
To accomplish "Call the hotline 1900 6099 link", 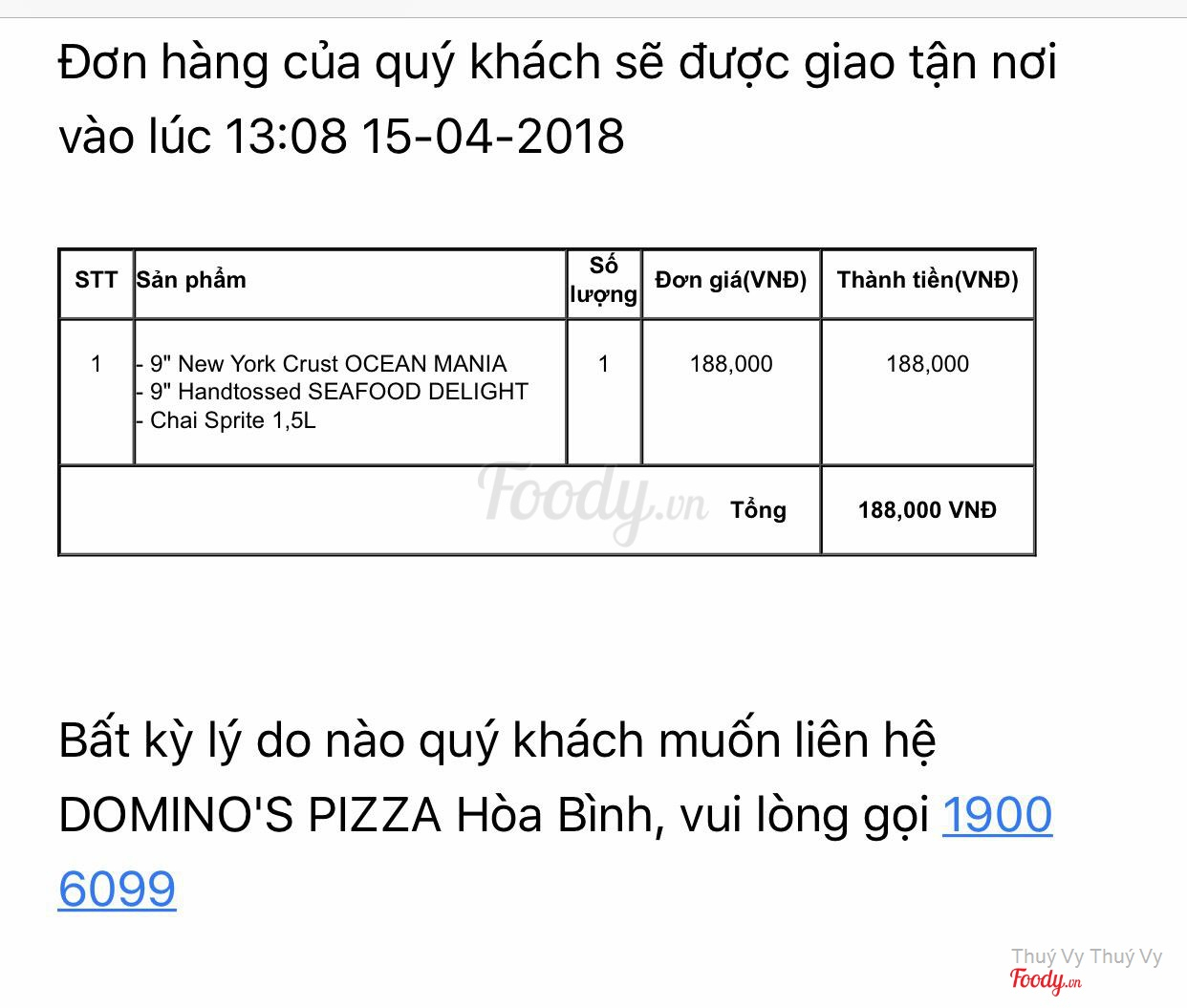I will (x=997, y=815).
